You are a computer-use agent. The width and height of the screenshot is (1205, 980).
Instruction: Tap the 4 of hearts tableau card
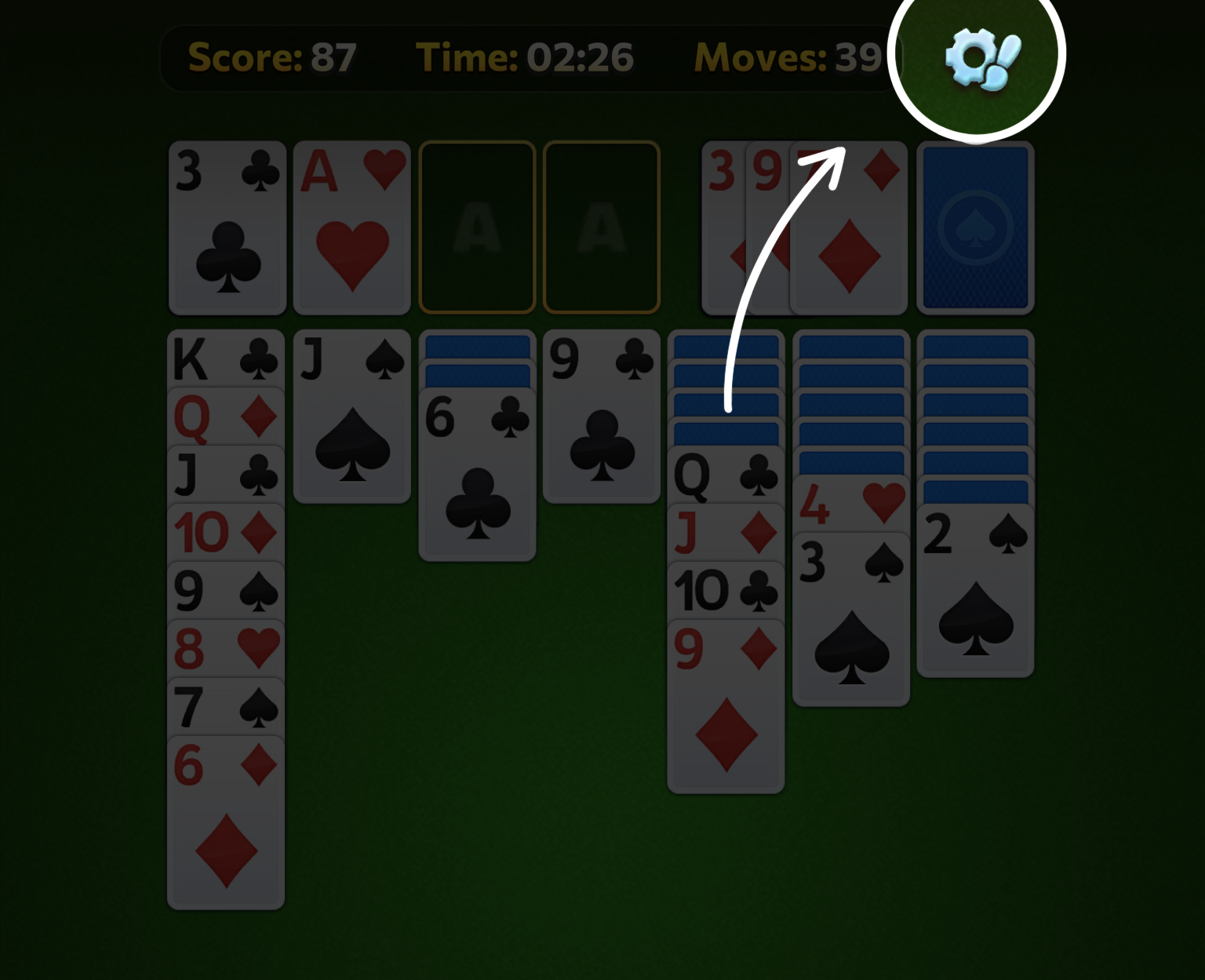851,505
